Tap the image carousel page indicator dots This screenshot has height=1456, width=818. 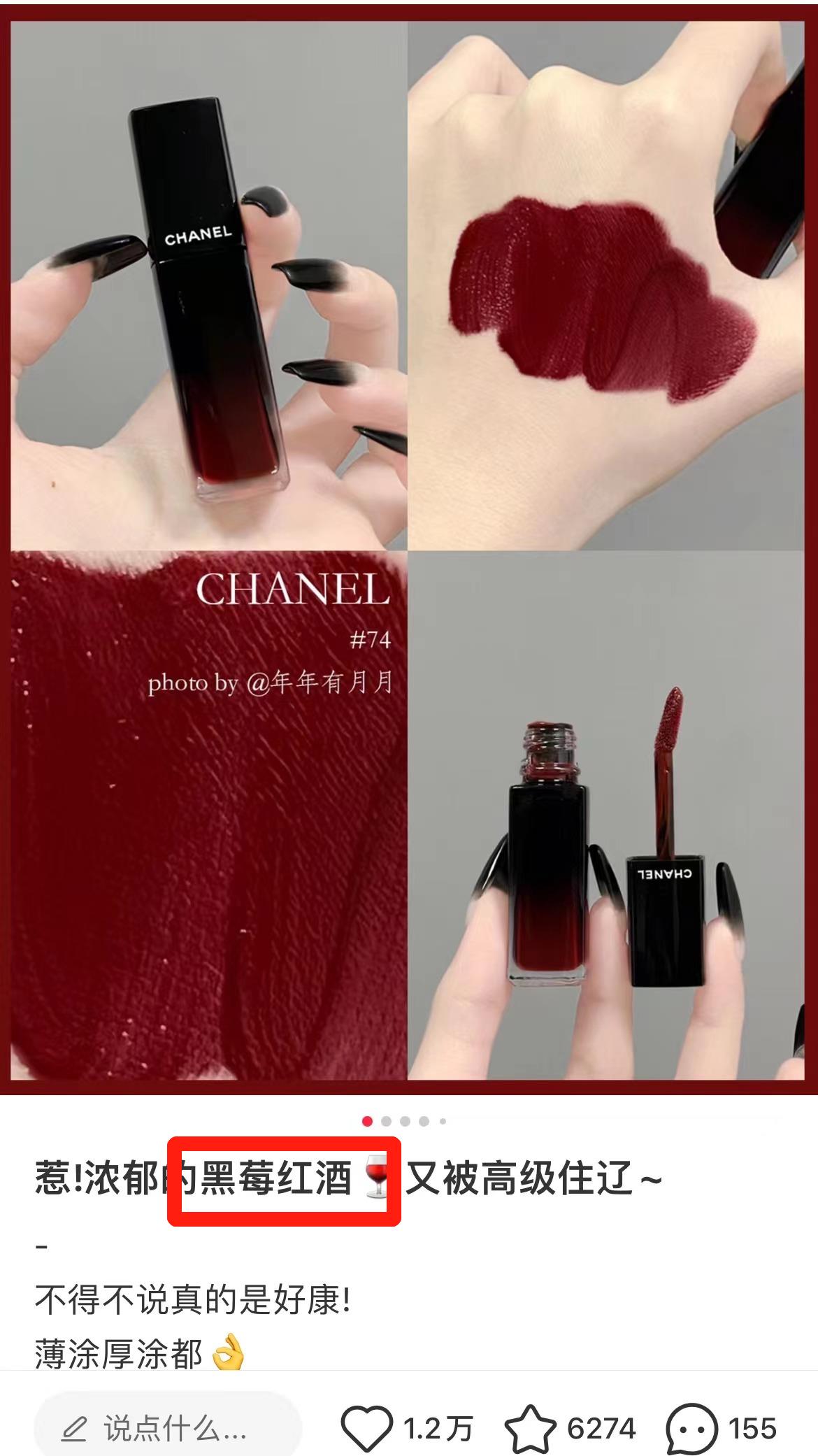coord(405,1121)
